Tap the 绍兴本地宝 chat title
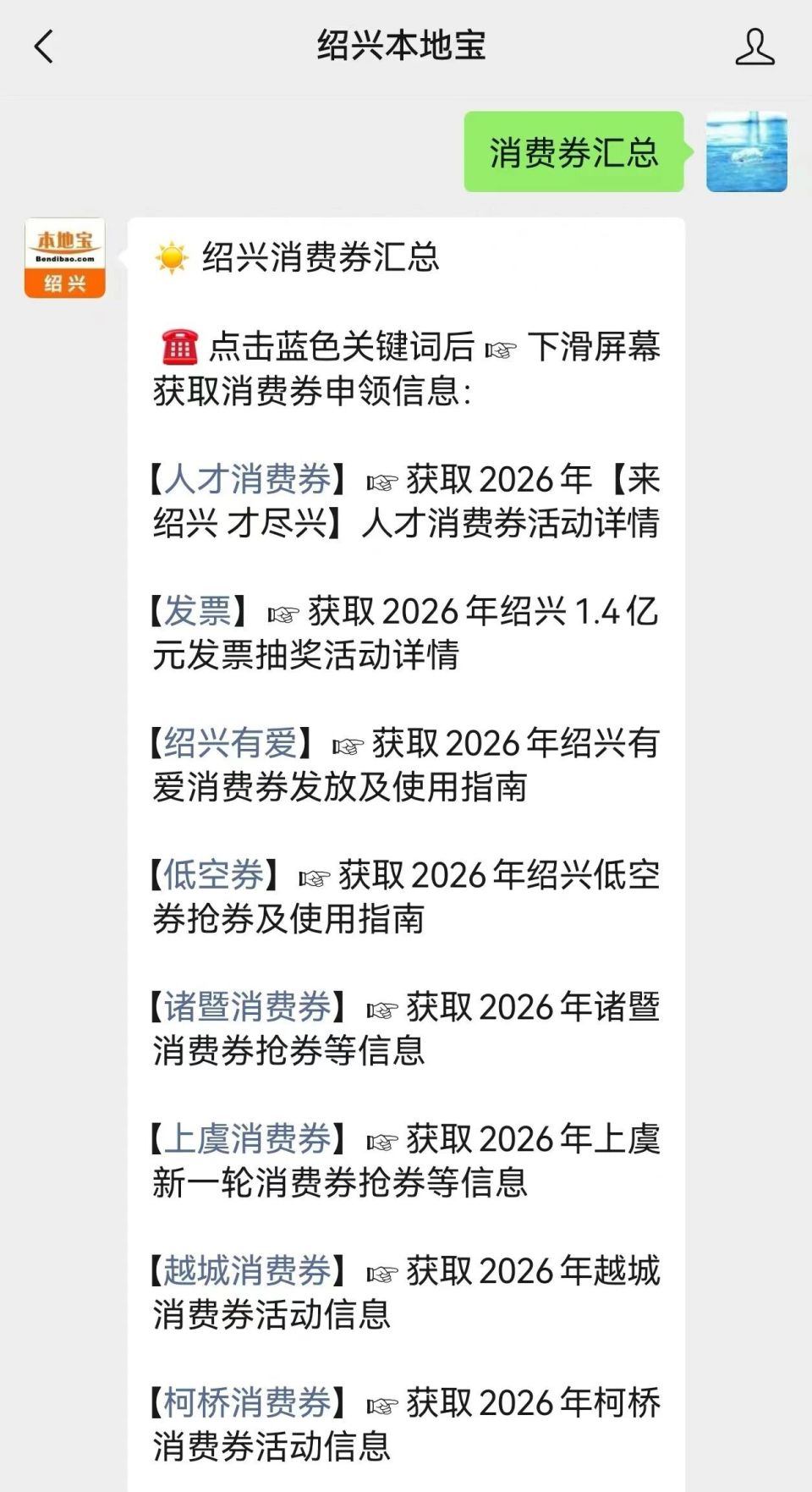 405,45
